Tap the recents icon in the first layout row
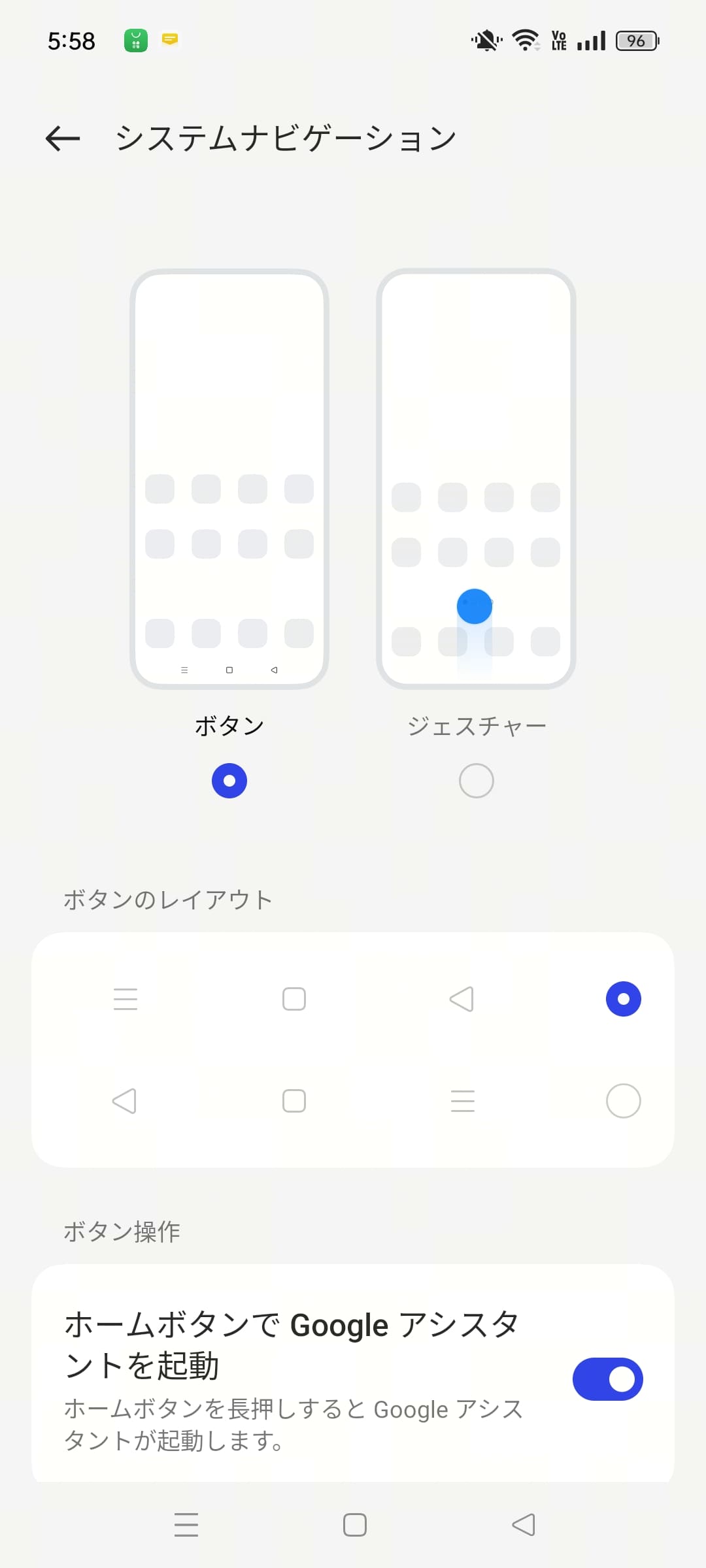 126,998
